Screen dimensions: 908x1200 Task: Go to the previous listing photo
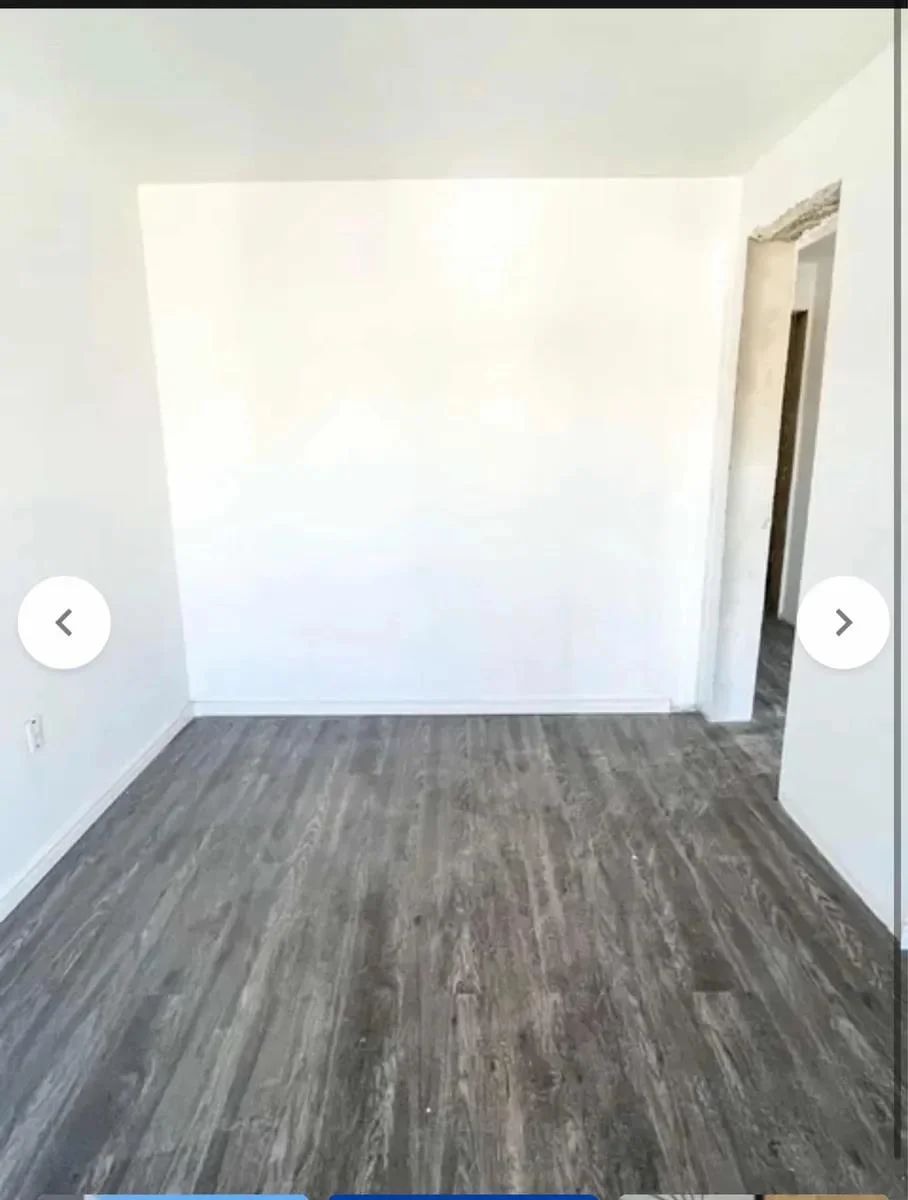tap(64, 622)
